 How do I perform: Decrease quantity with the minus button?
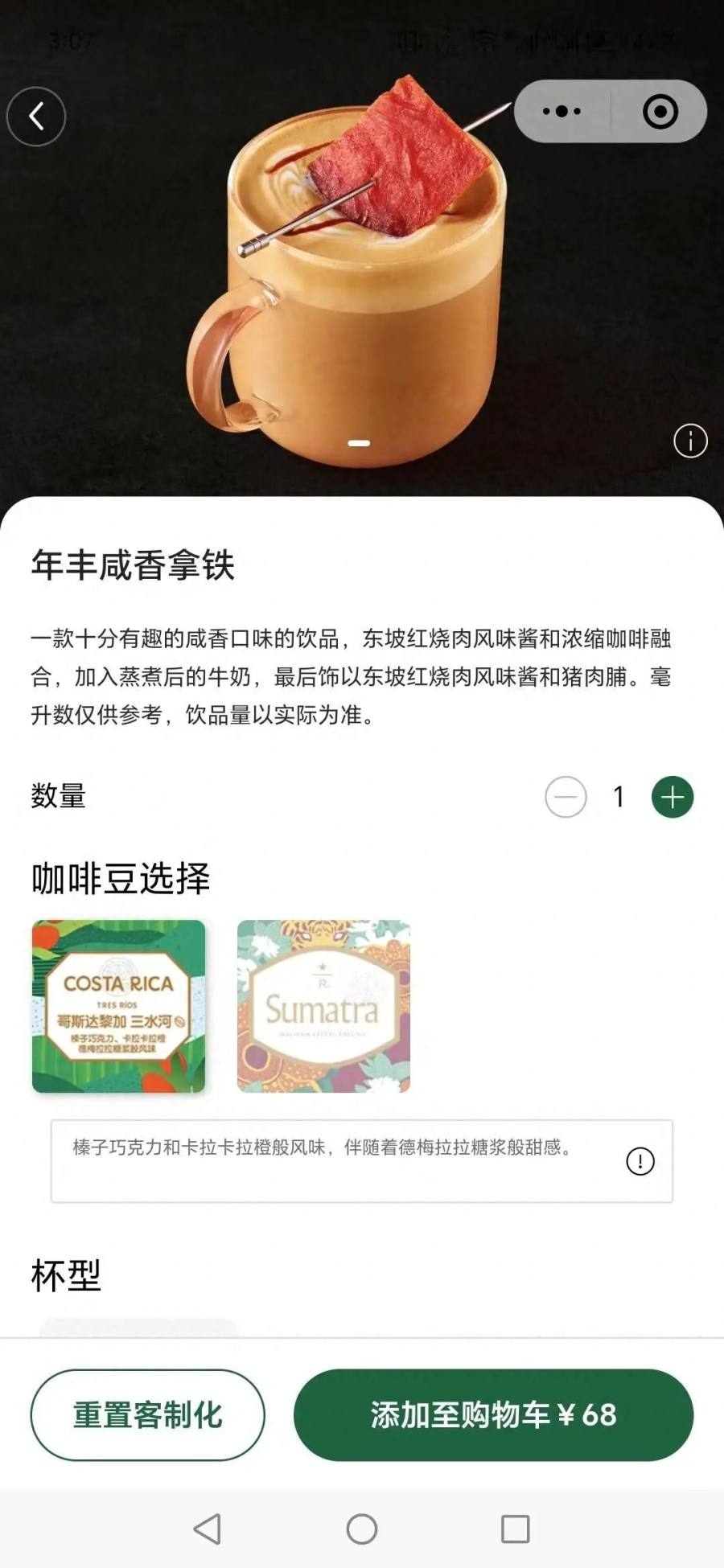pos(566,797)
